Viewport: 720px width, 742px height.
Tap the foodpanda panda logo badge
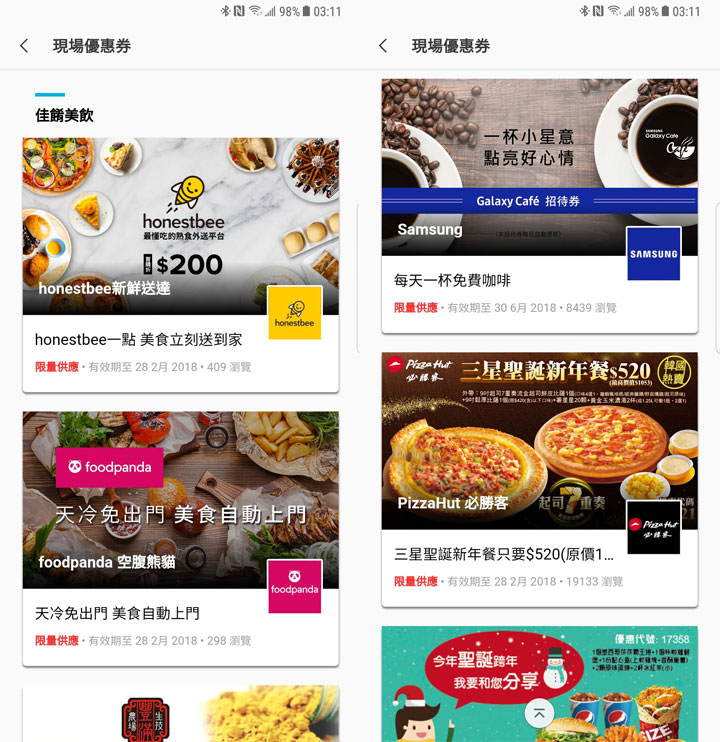click(x=294, y=588)
